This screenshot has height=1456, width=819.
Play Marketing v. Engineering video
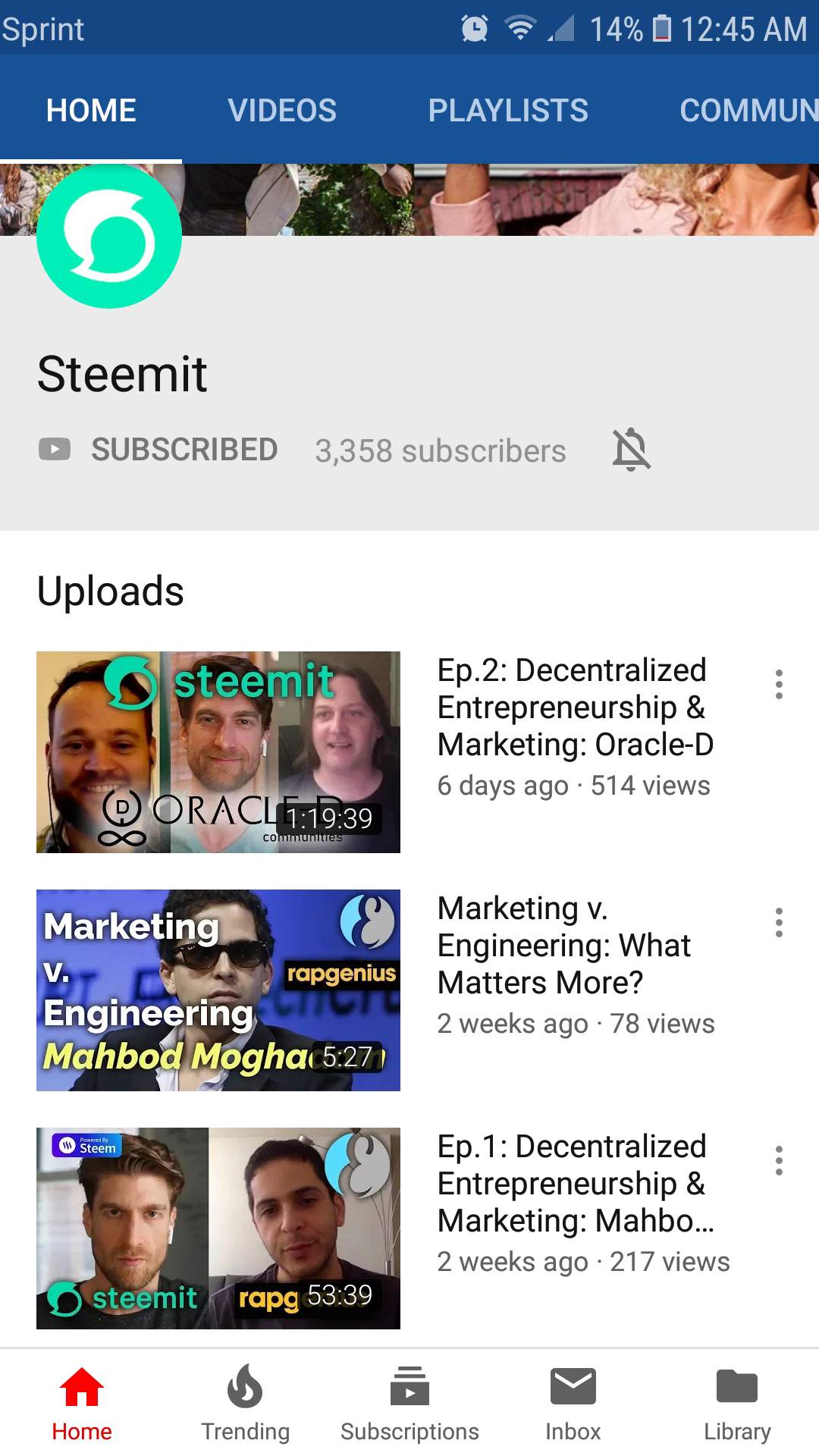(x=218, y=990)
